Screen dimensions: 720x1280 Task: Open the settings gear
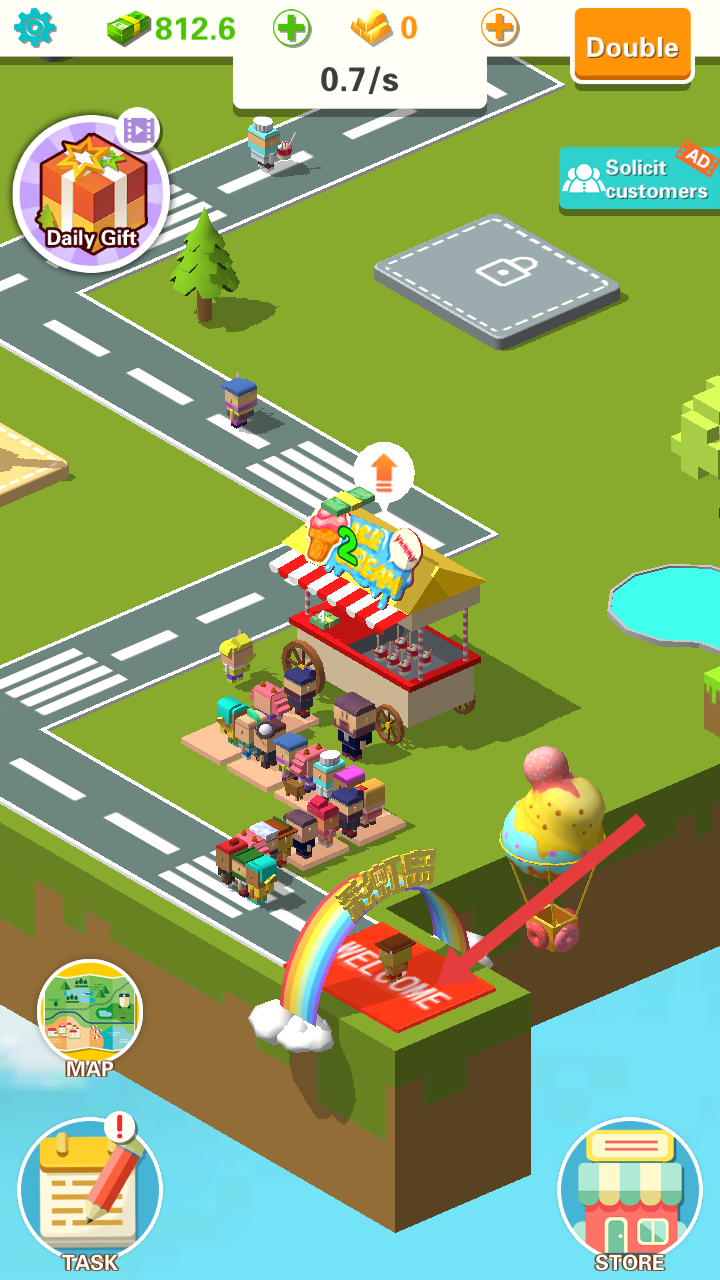point(35,27)
